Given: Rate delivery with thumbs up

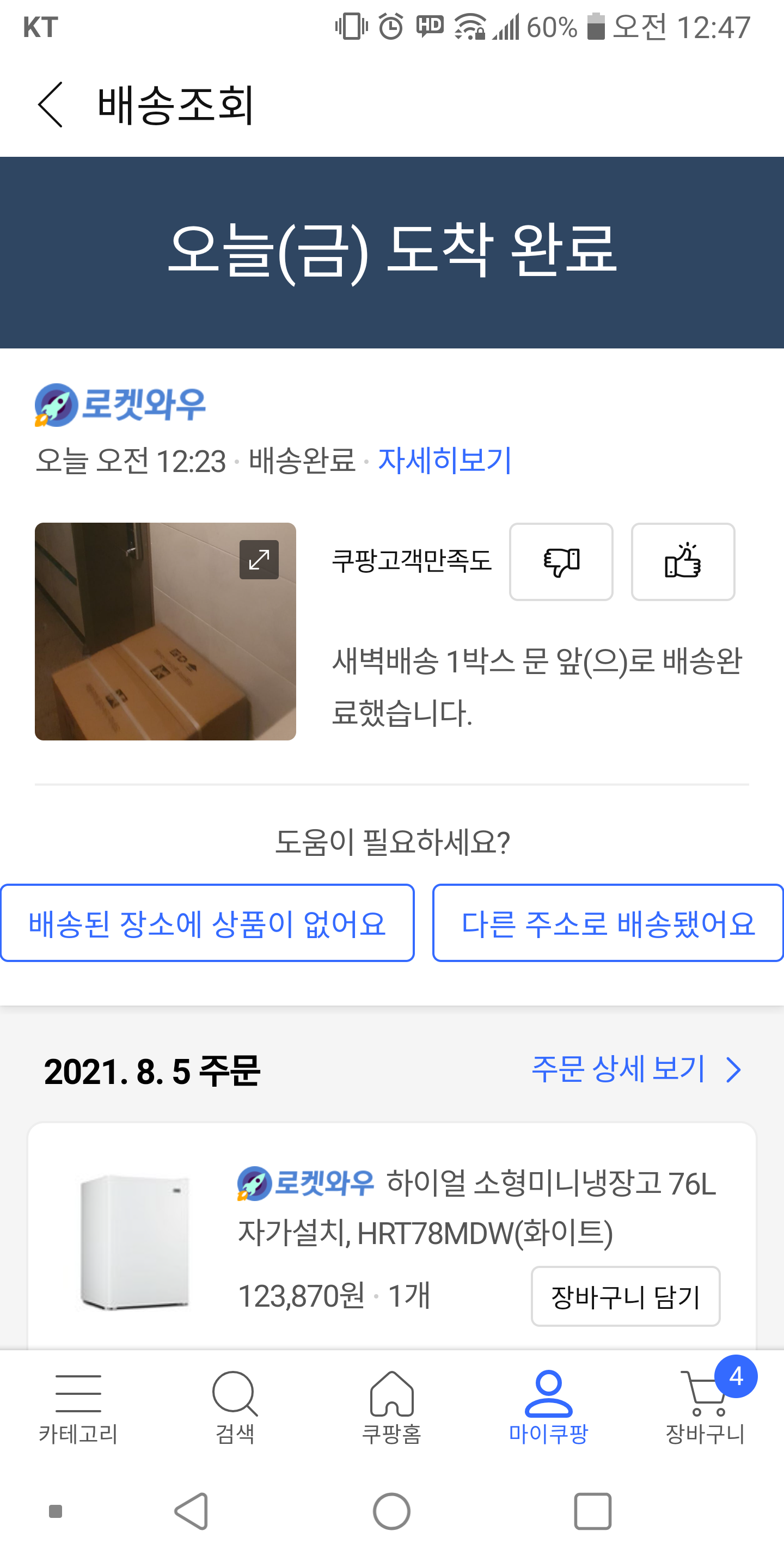Looking at the screenshot, I should tap(682, 561).
